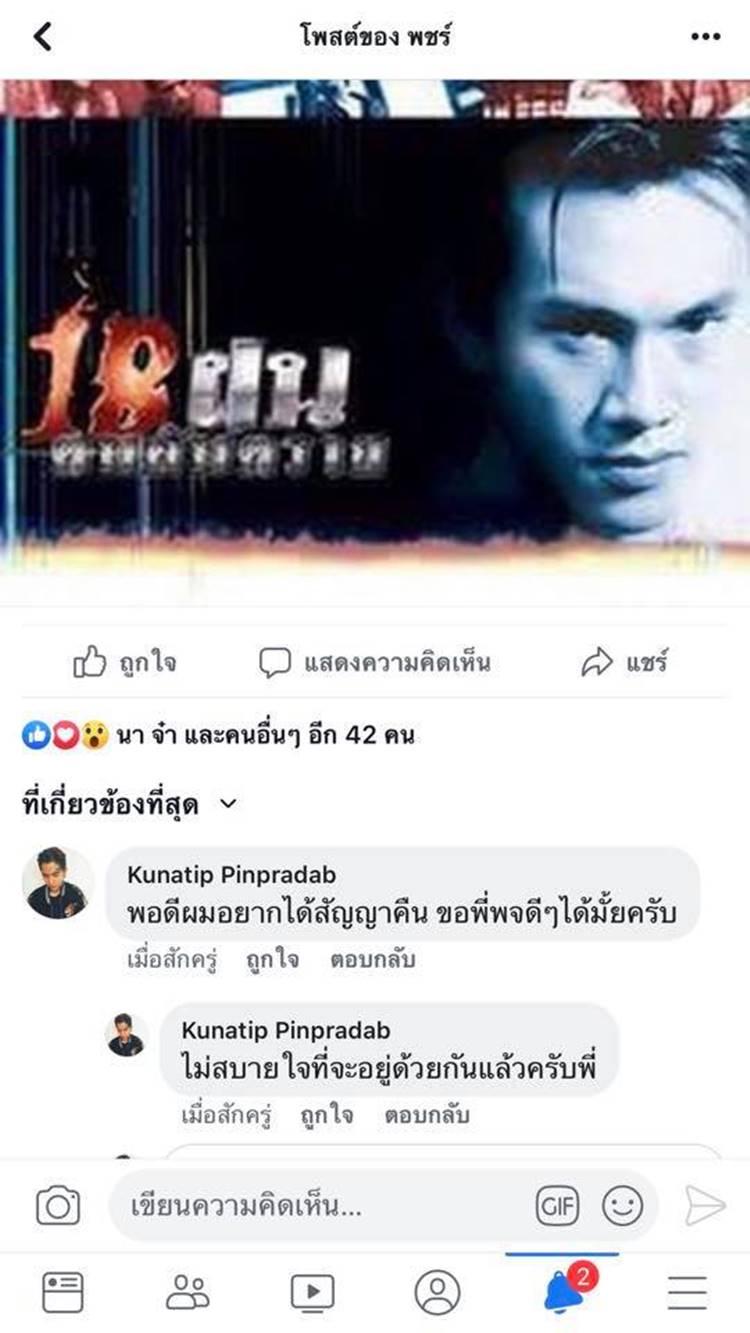Like the comment about สัญญาคืน
Screen dimensions: 750x1333
coord(272,960)
